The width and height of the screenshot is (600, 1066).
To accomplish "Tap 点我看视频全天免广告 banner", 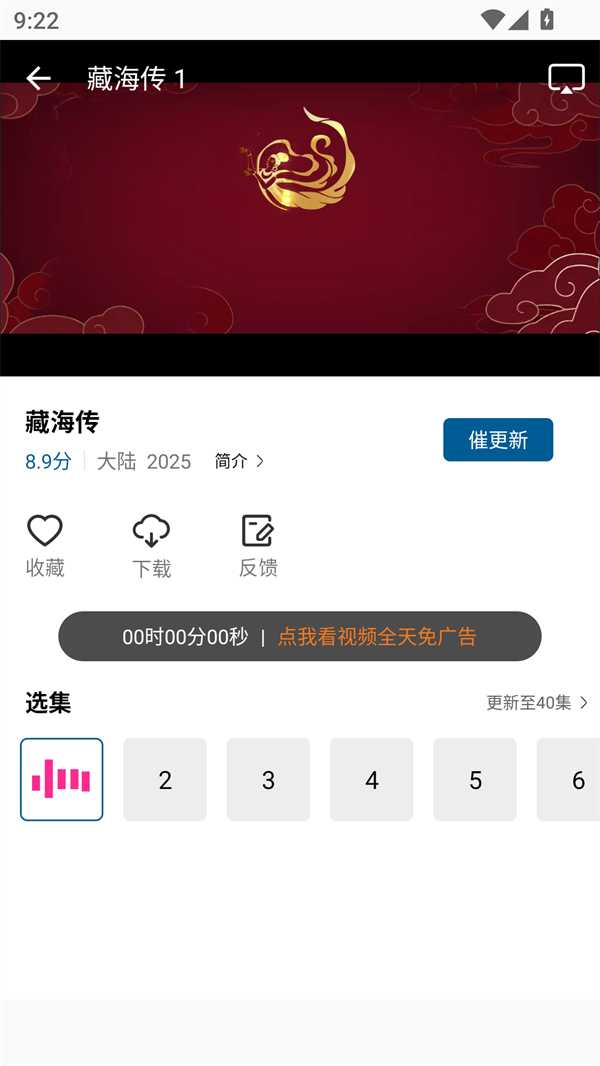I will (377, 637).
